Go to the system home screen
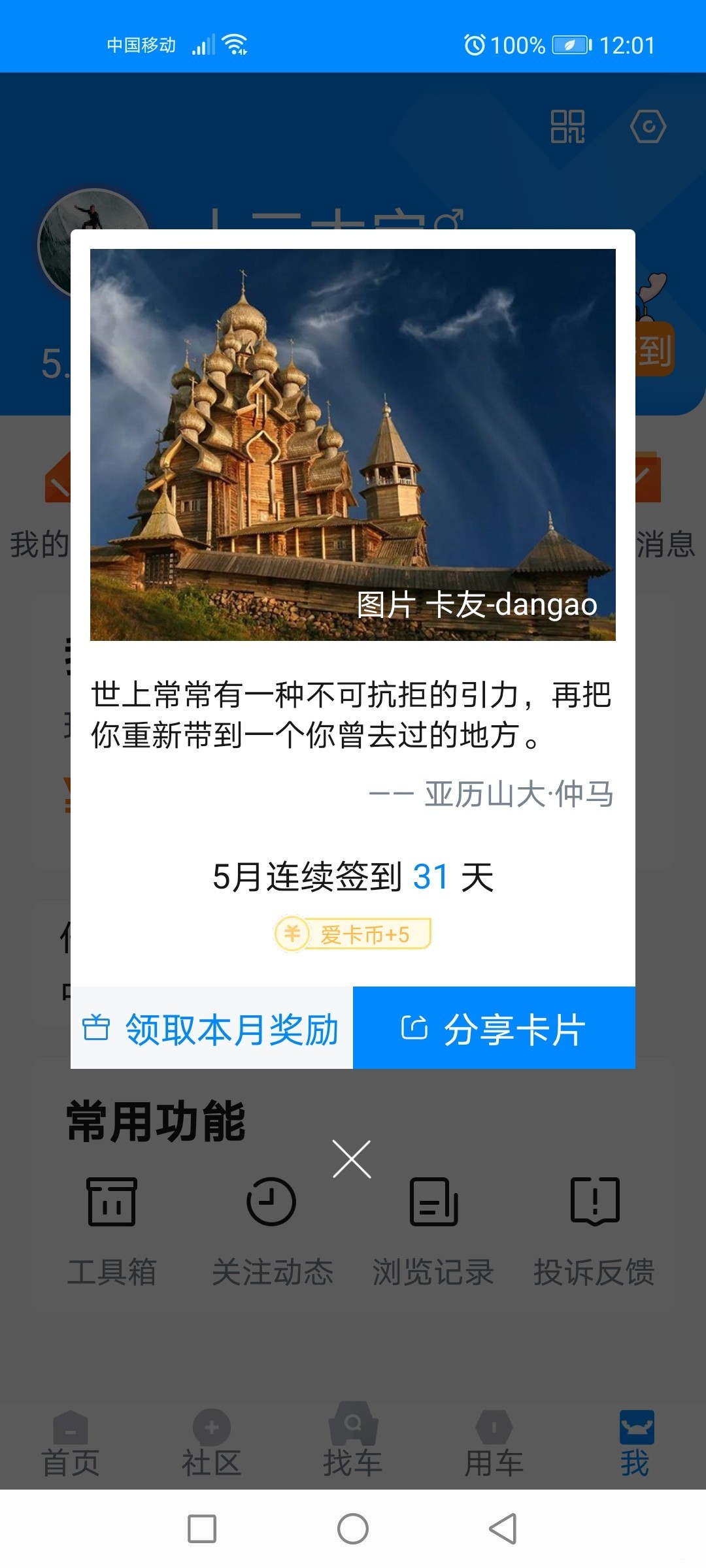Image resolution: width=706 pixels, height=1568 pixels. click(353, 1529)
